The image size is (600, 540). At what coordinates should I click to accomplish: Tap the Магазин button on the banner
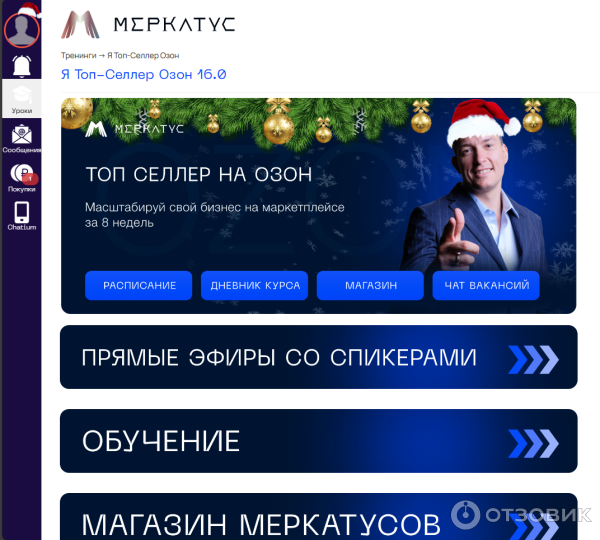tap(370, 286)
